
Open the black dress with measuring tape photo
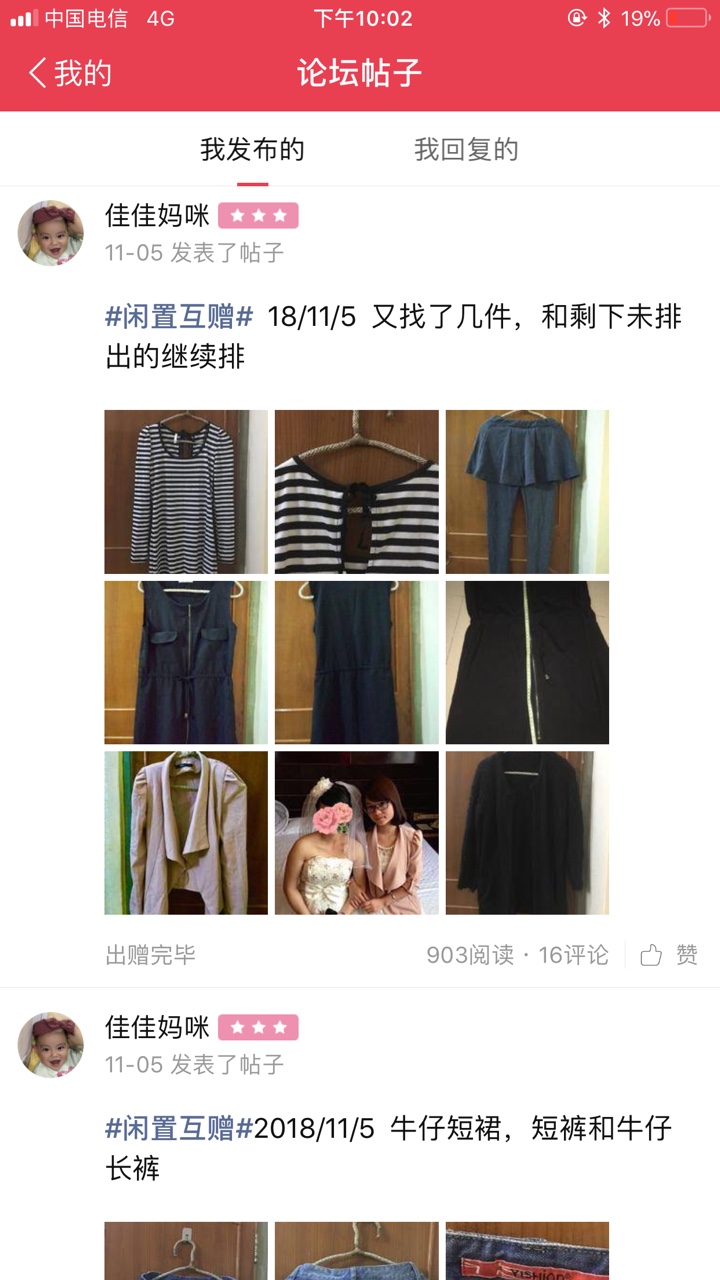point(527,662)
